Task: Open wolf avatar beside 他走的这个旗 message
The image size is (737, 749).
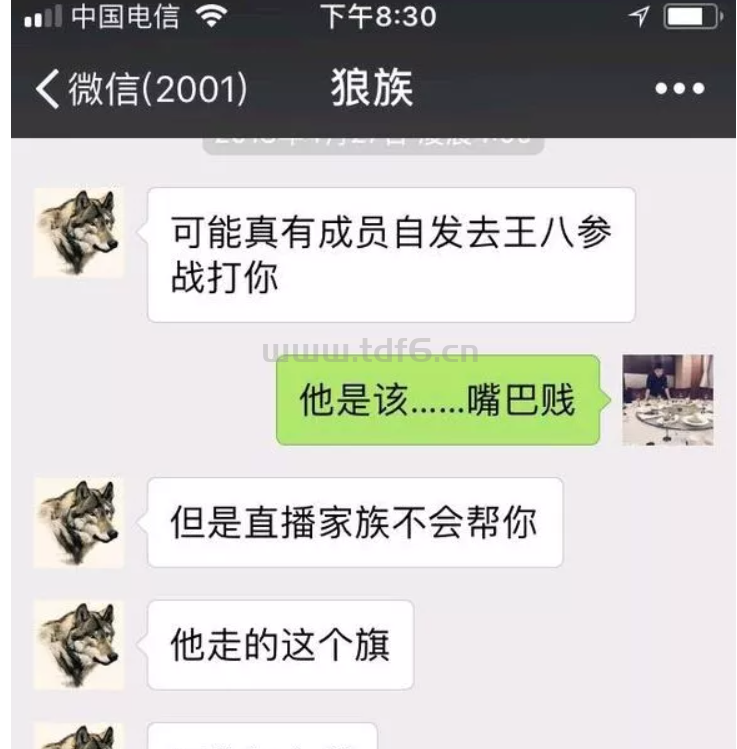Action: [80, 645]
